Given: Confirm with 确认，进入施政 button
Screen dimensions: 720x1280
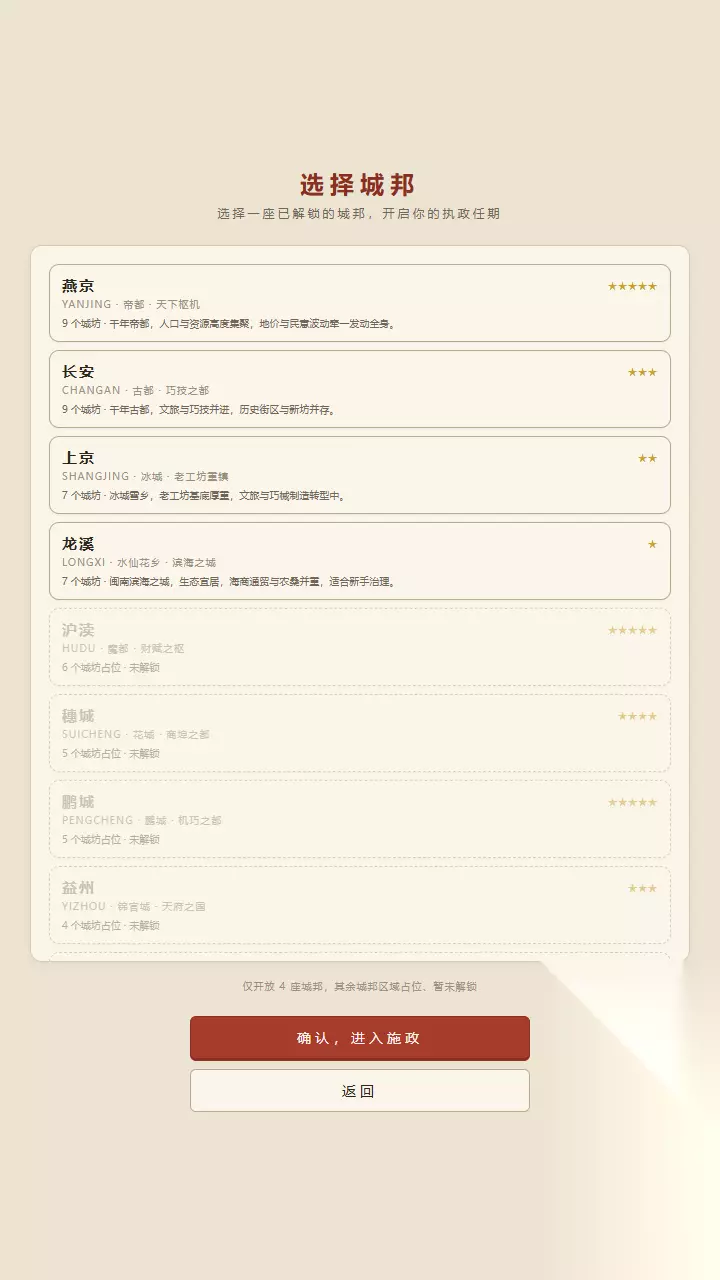Looking at the screenshot, I should pyautogui.click(x=360, y=1038).
